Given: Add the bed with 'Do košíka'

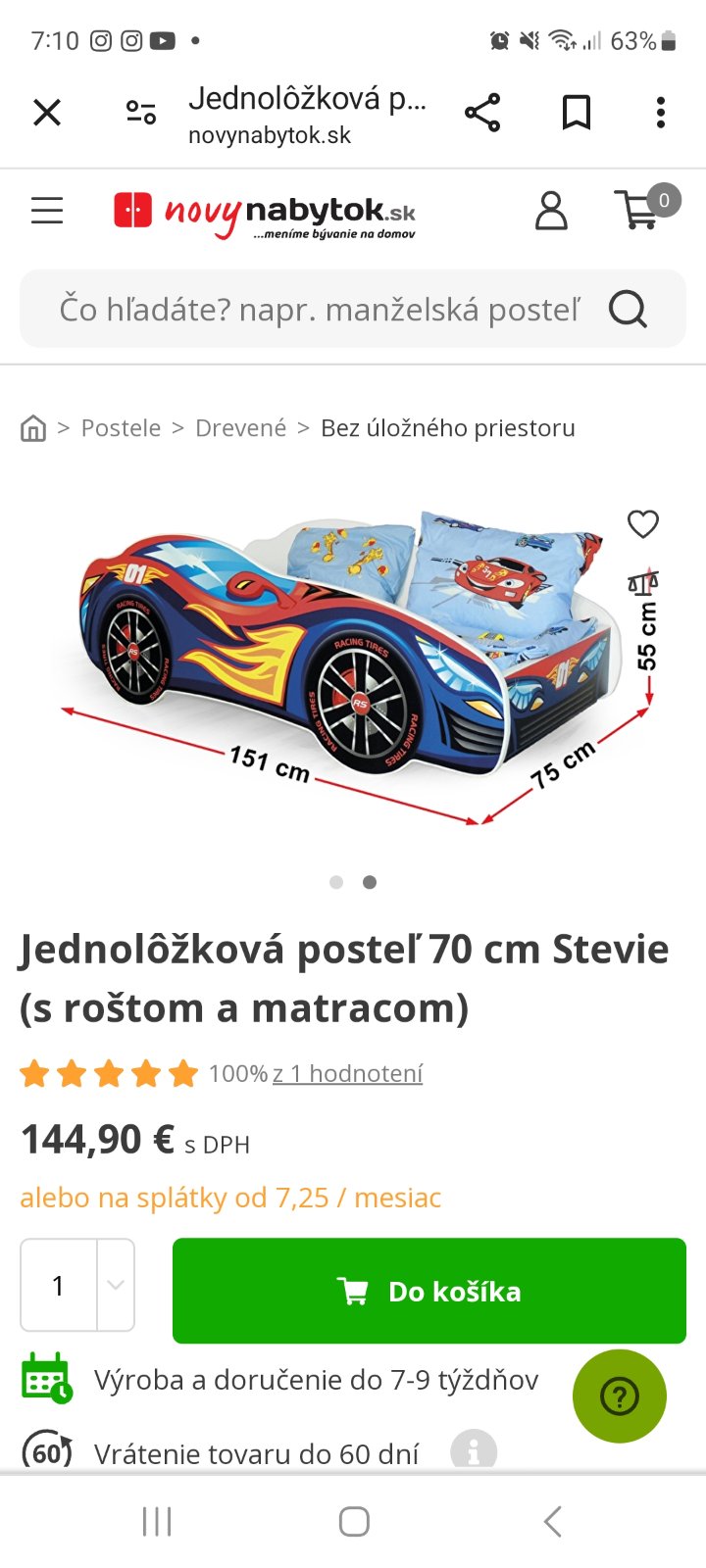Looking at the screenshot, I should [429, 1291].
